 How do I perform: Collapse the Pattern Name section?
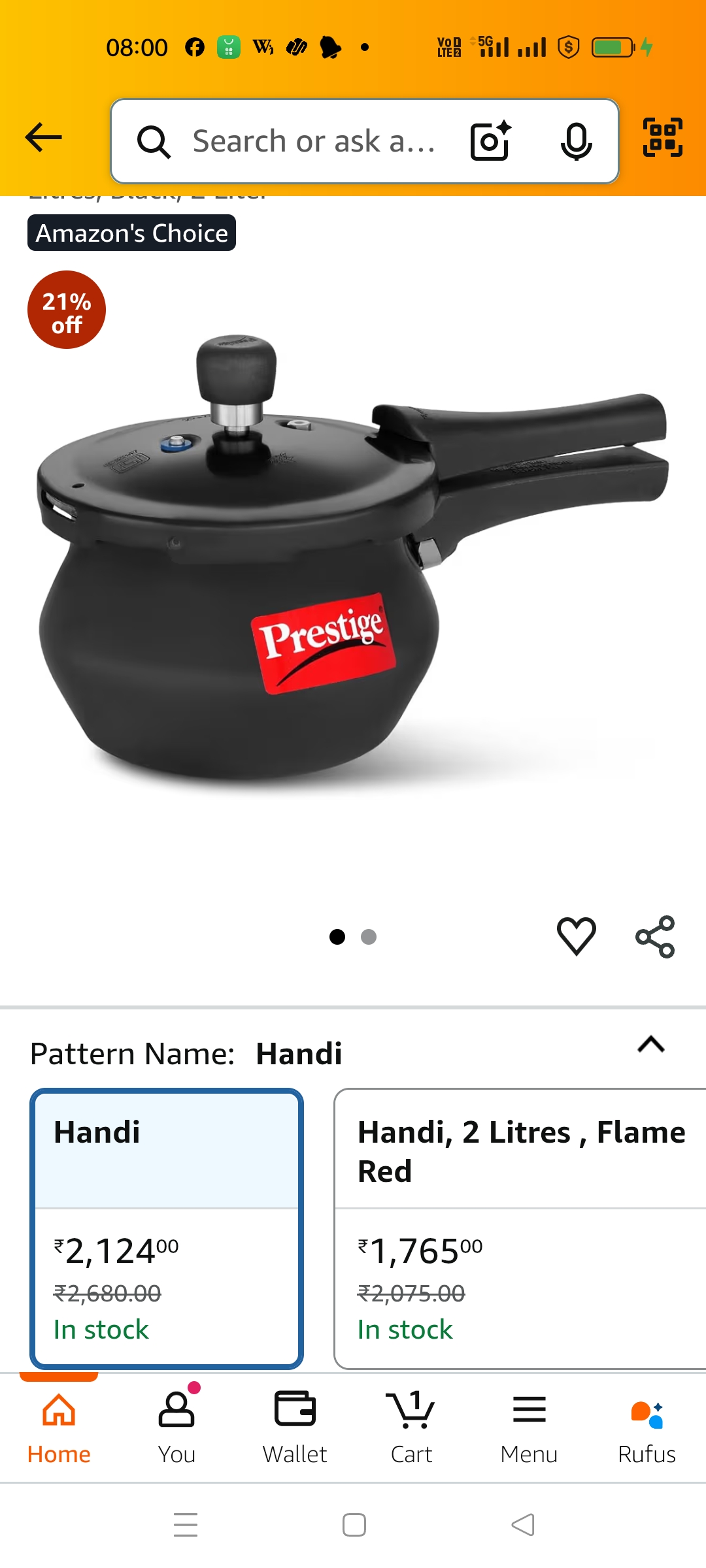[x=650, y=1045]
